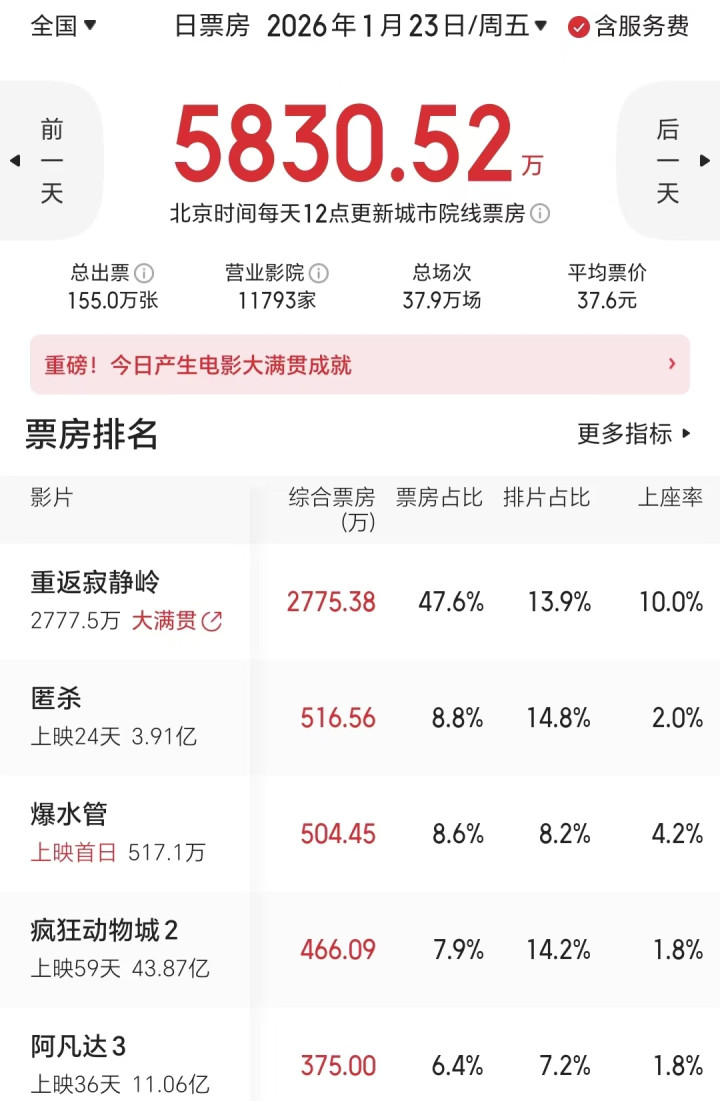Tap the 阿凡达3 row

tap(360, 1064)
